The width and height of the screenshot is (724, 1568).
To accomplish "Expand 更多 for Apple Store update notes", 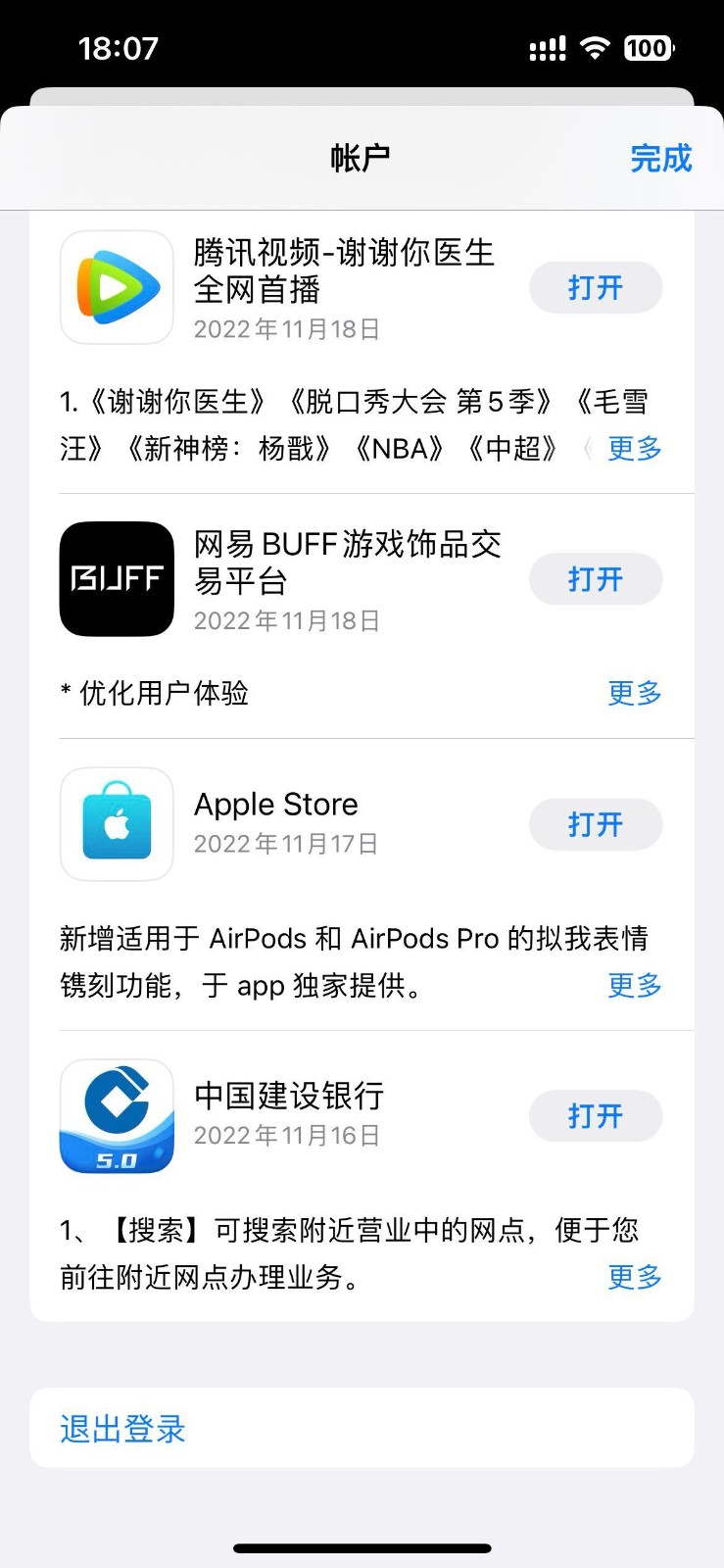I will 633,987.
